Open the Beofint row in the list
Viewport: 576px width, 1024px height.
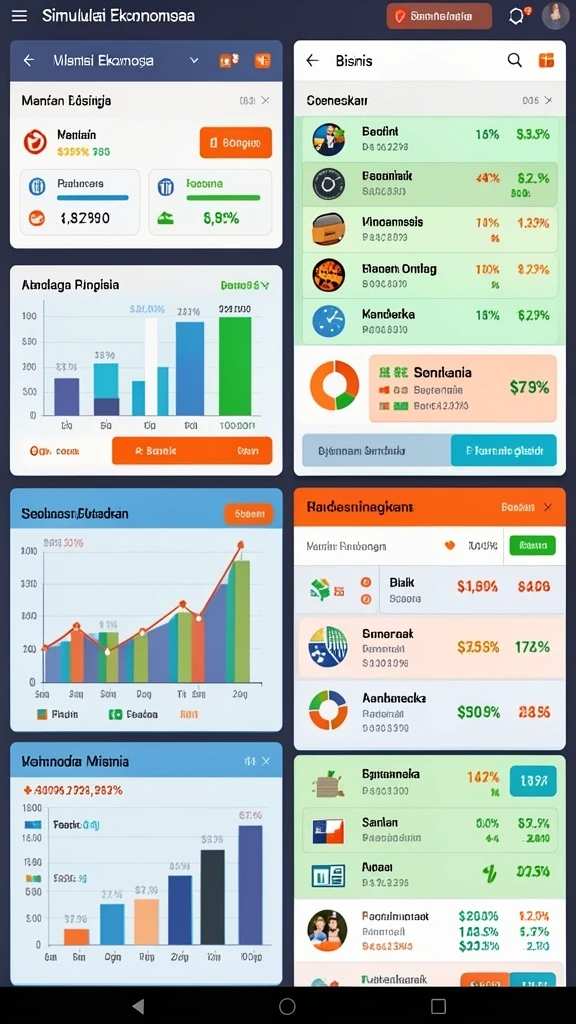click(430, 139)
